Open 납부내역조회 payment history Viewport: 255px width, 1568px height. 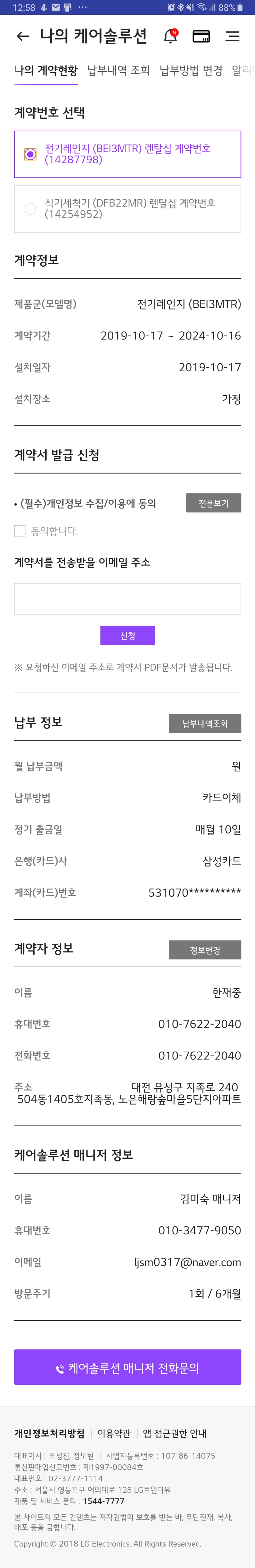205,723
